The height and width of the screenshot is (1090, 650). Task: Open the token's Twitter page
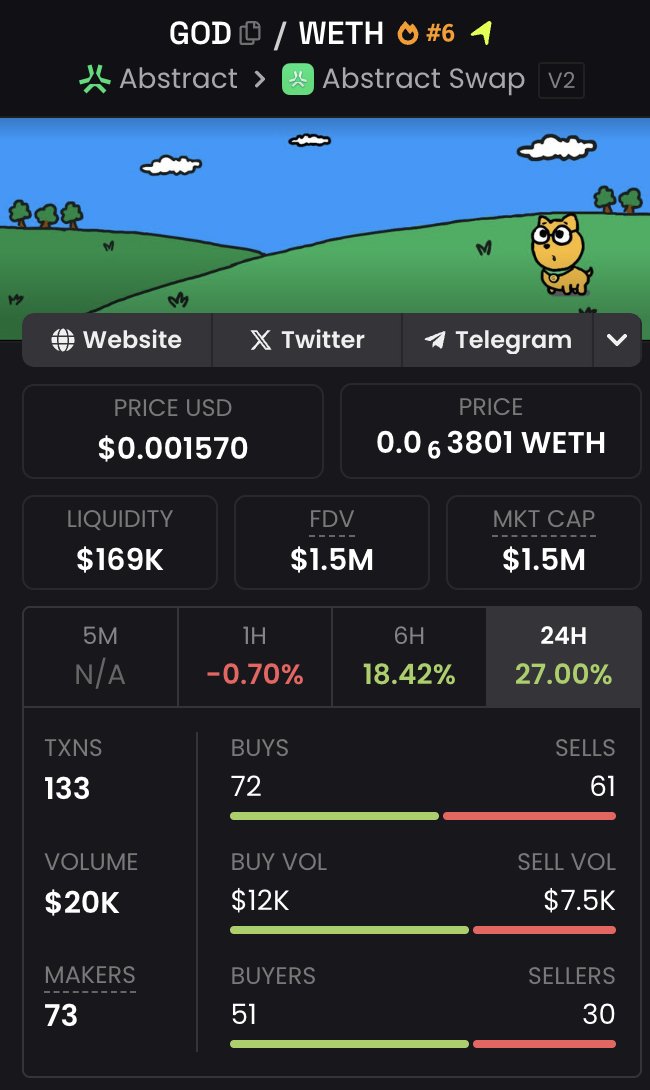pos(307,340)
